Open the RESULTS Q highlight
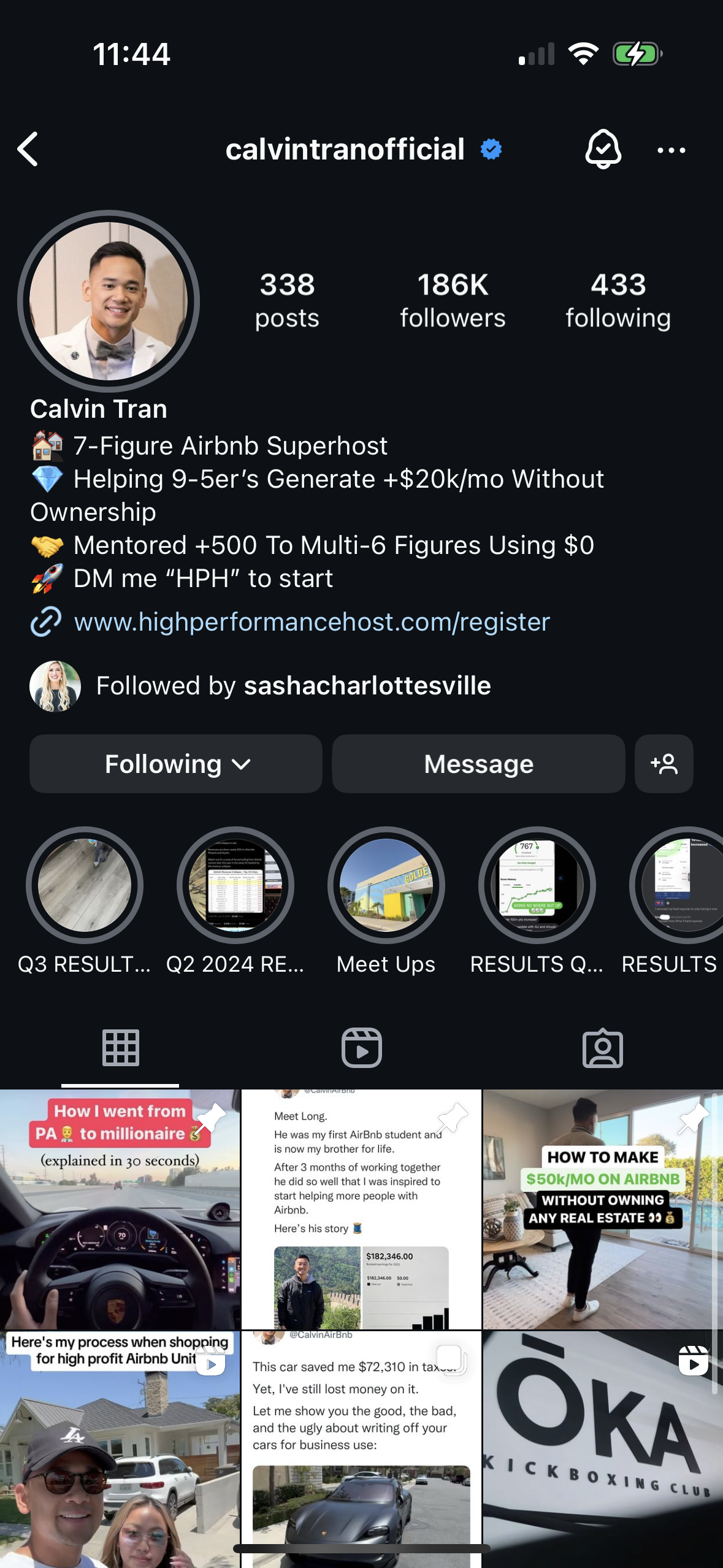The height and width of the screenshot is (1568, 723). click(x=537, y=885)
